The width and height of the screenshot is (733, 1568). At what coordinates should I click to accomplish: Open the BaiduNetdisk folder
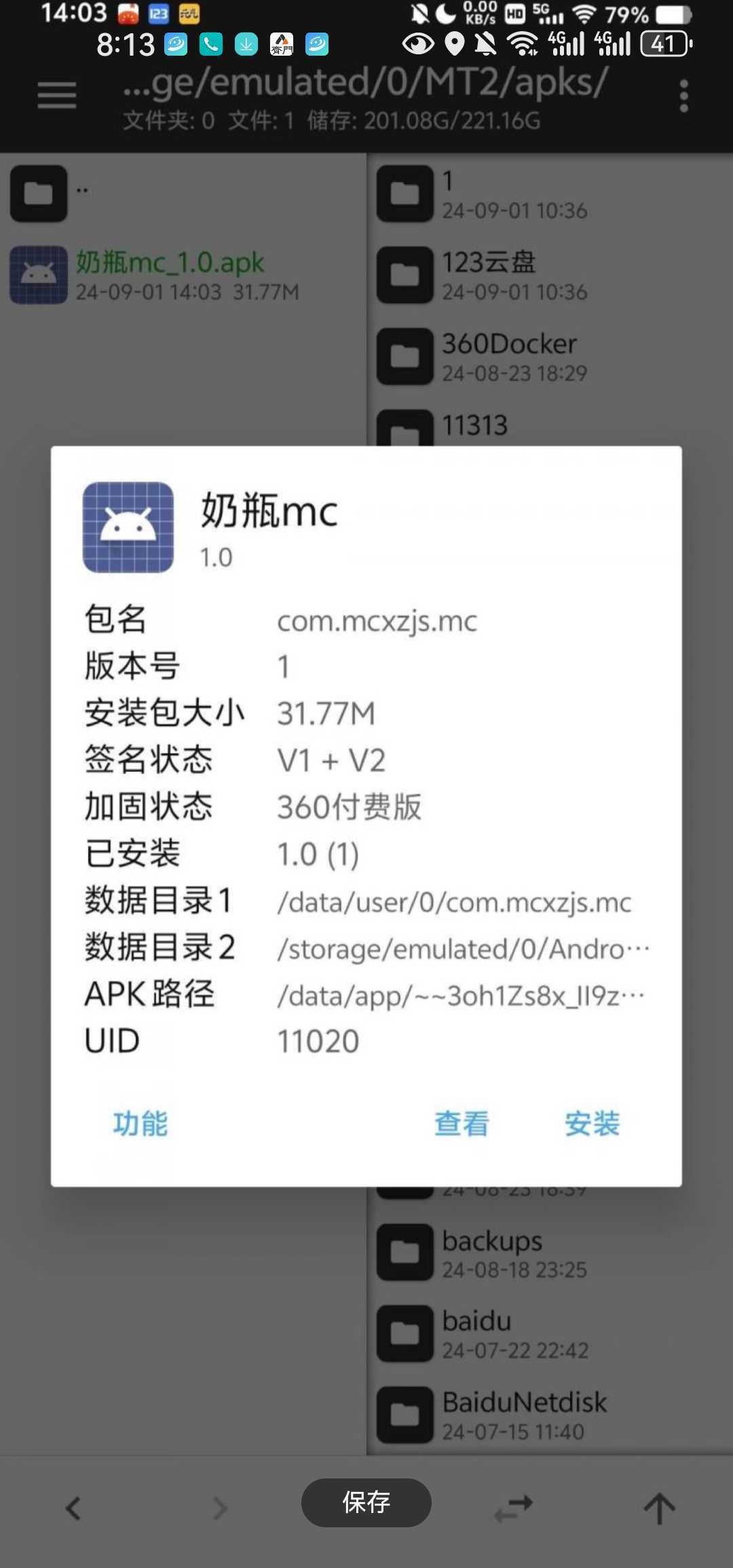click(524, 1415)
